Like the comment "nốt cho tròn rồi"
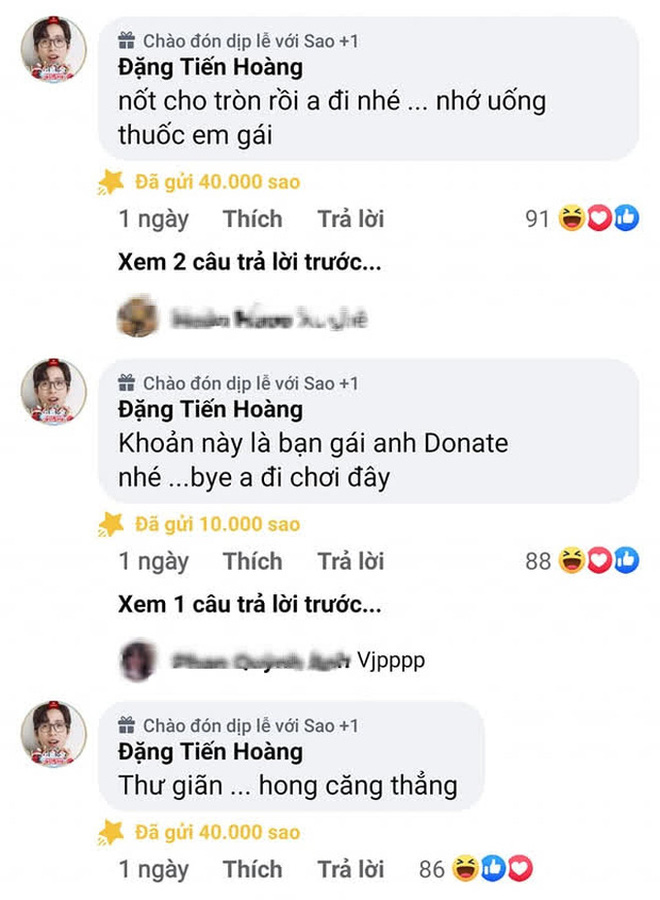This screenshot has width=660, height=900. pos(252,219)
